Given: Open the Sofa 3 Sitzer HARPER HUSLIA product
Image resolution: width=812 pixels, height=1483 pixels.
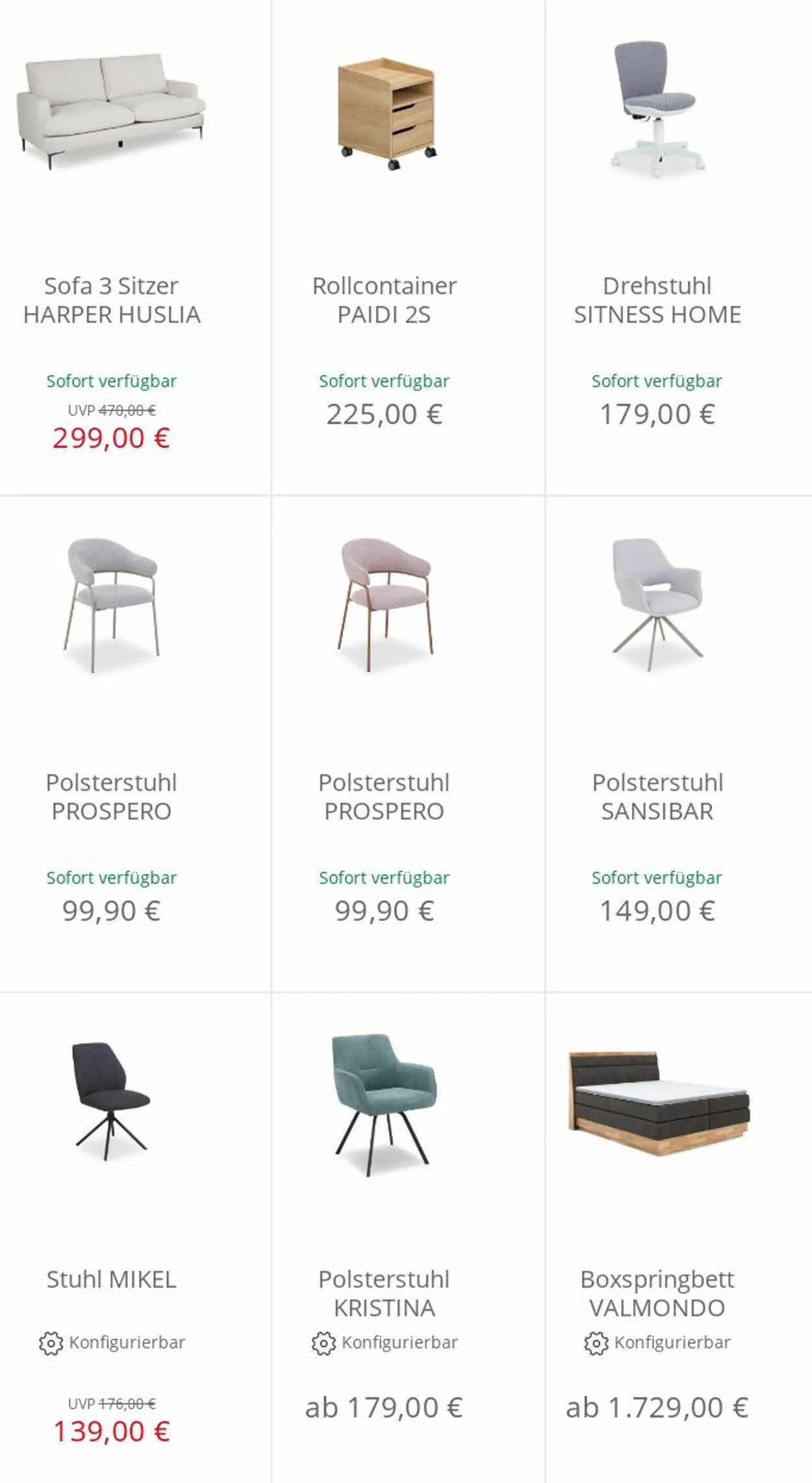Looking at the screenshot, I should click(112, 300).
